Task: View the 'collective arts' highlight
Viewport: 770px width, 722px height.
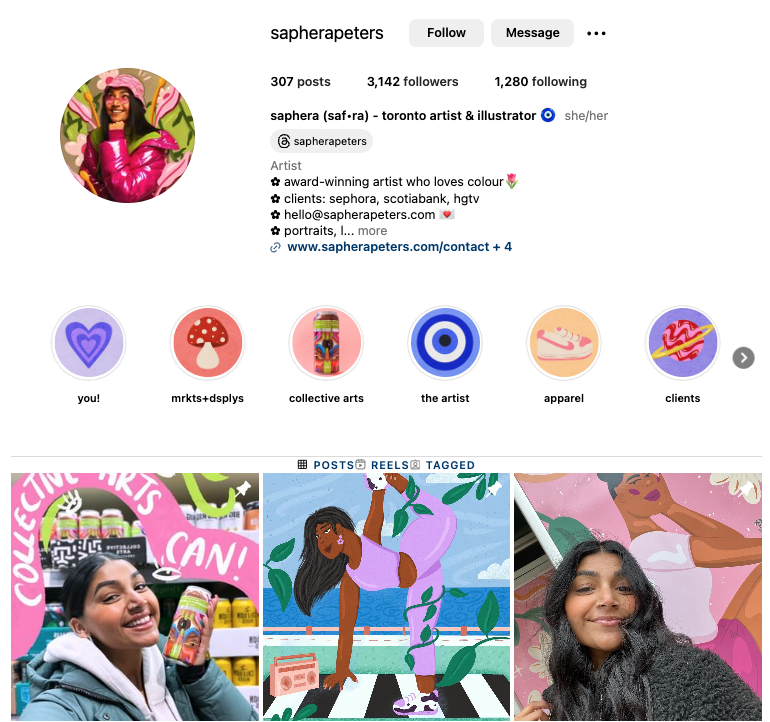Action: (x=326, y=344)
